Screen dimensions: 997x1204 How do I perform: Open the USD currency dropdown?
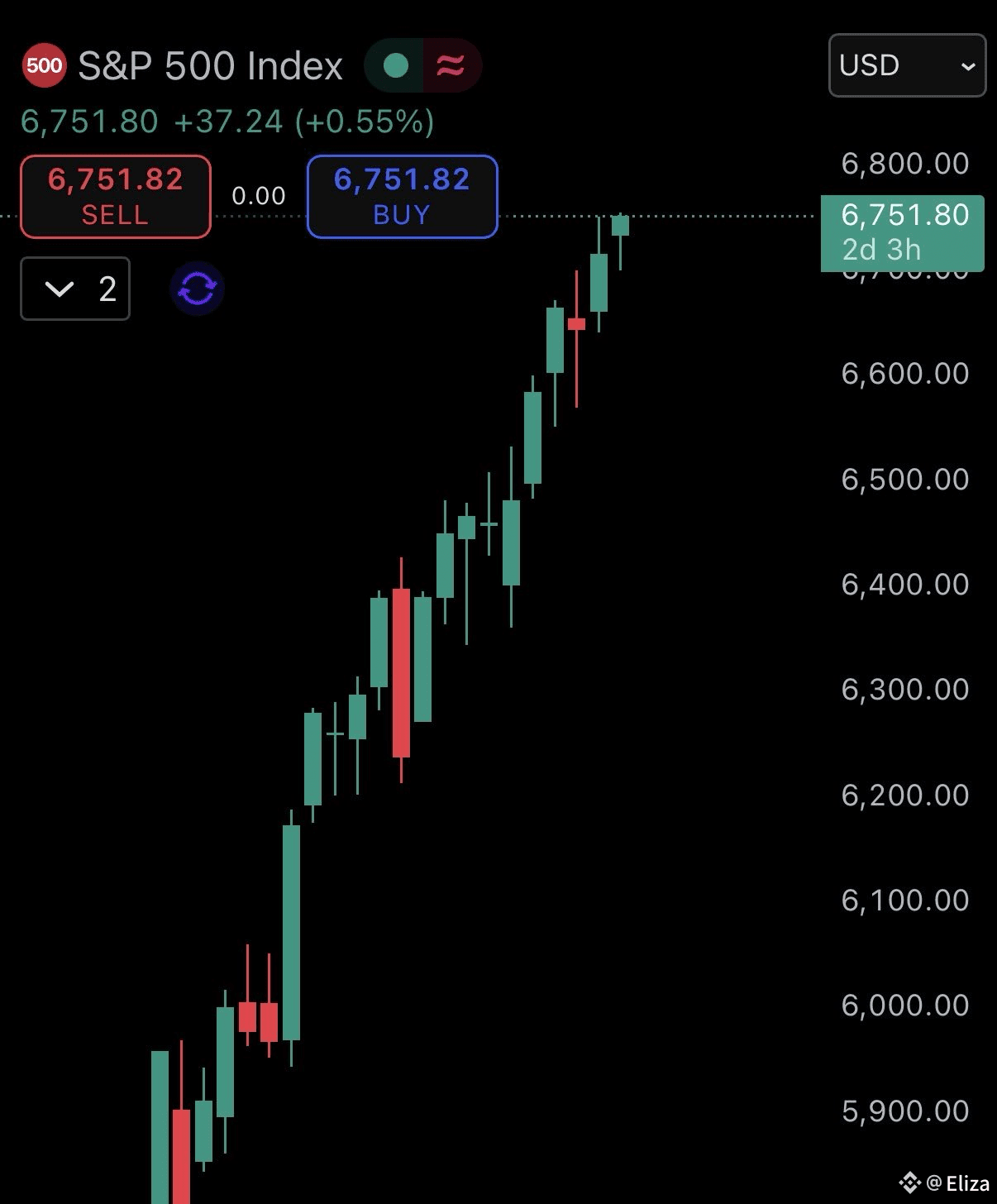[907, 65]
